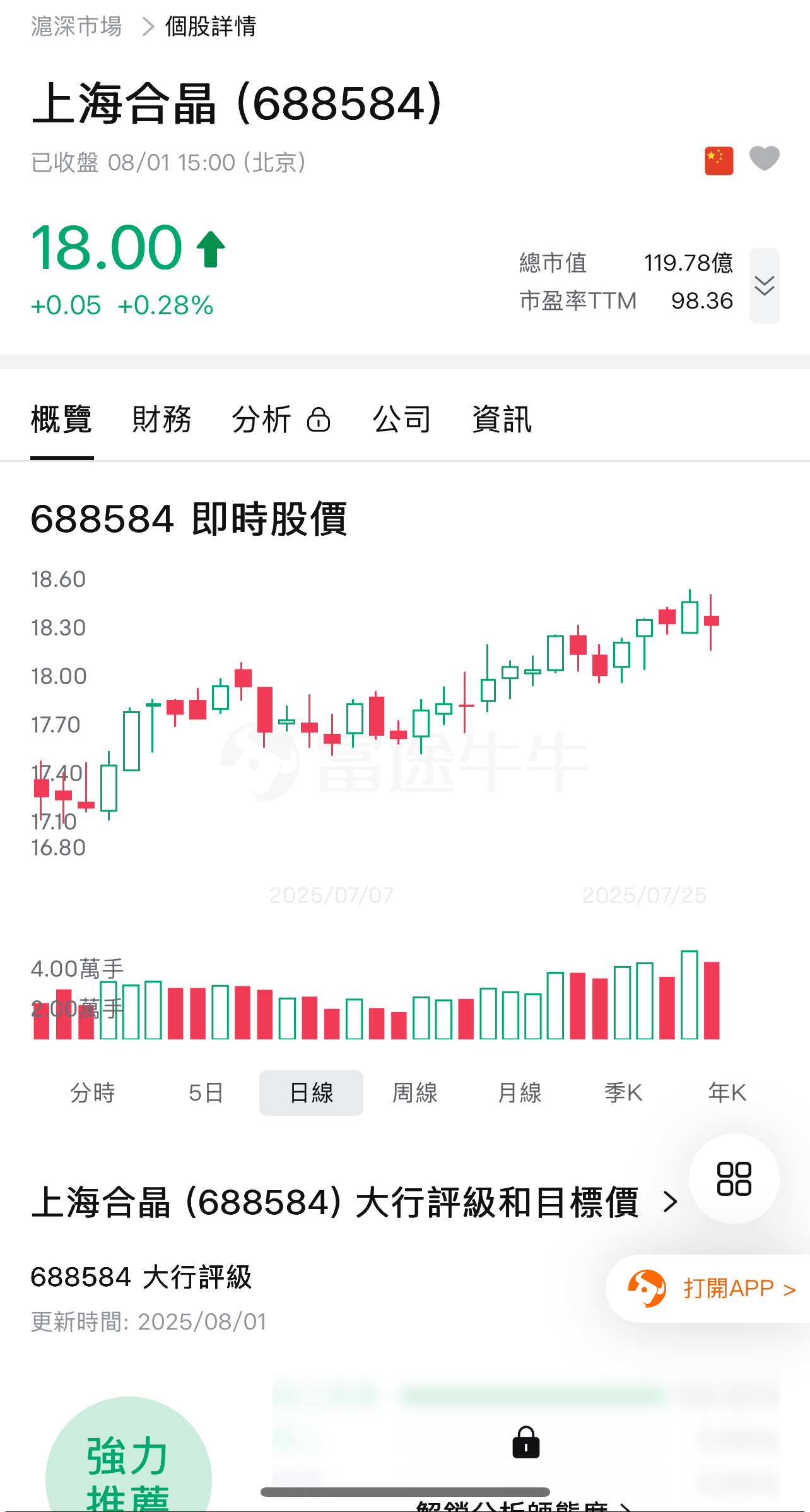The image size is (810, 1512).
Task: Open 大行評級和目標價 details
Action: (x=671, y=1202)
